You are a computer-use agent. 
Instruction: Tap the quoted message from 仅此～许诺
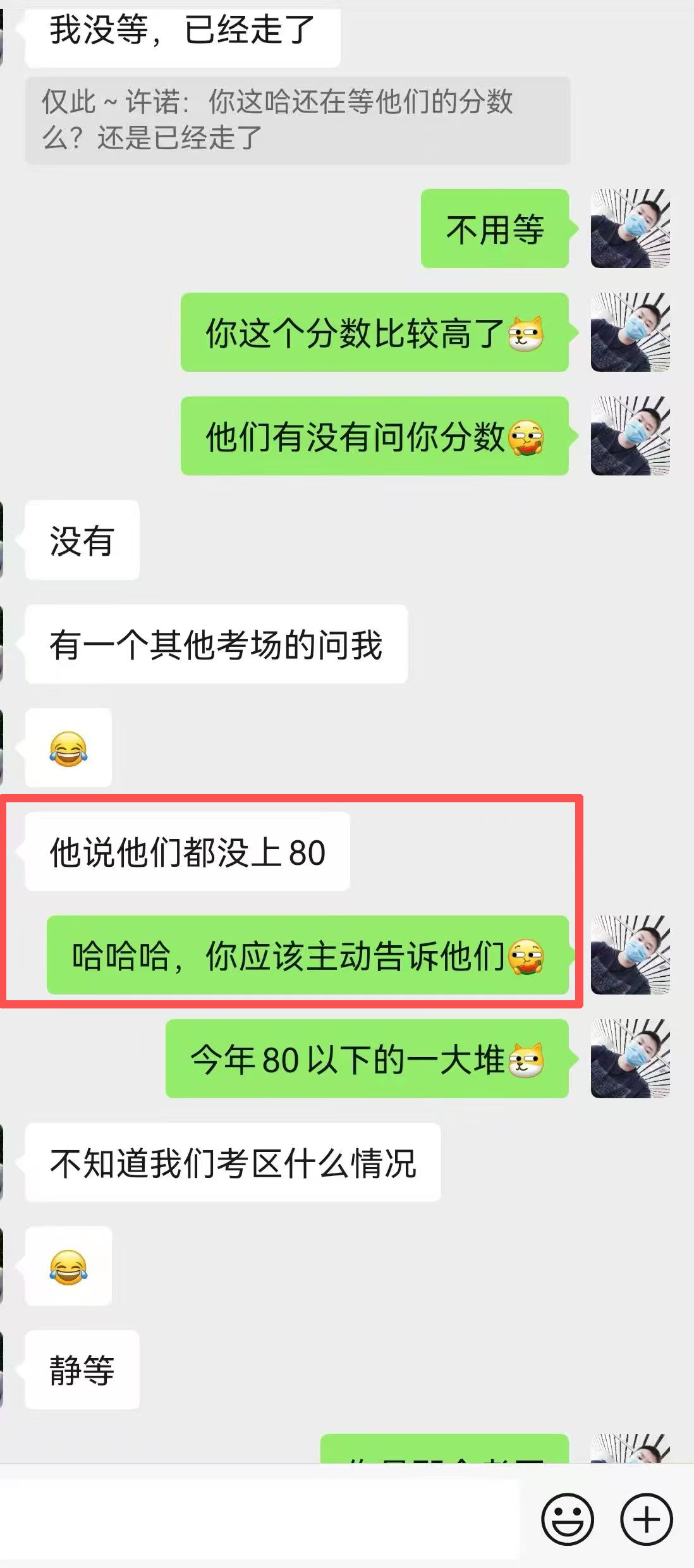[297, 120]
